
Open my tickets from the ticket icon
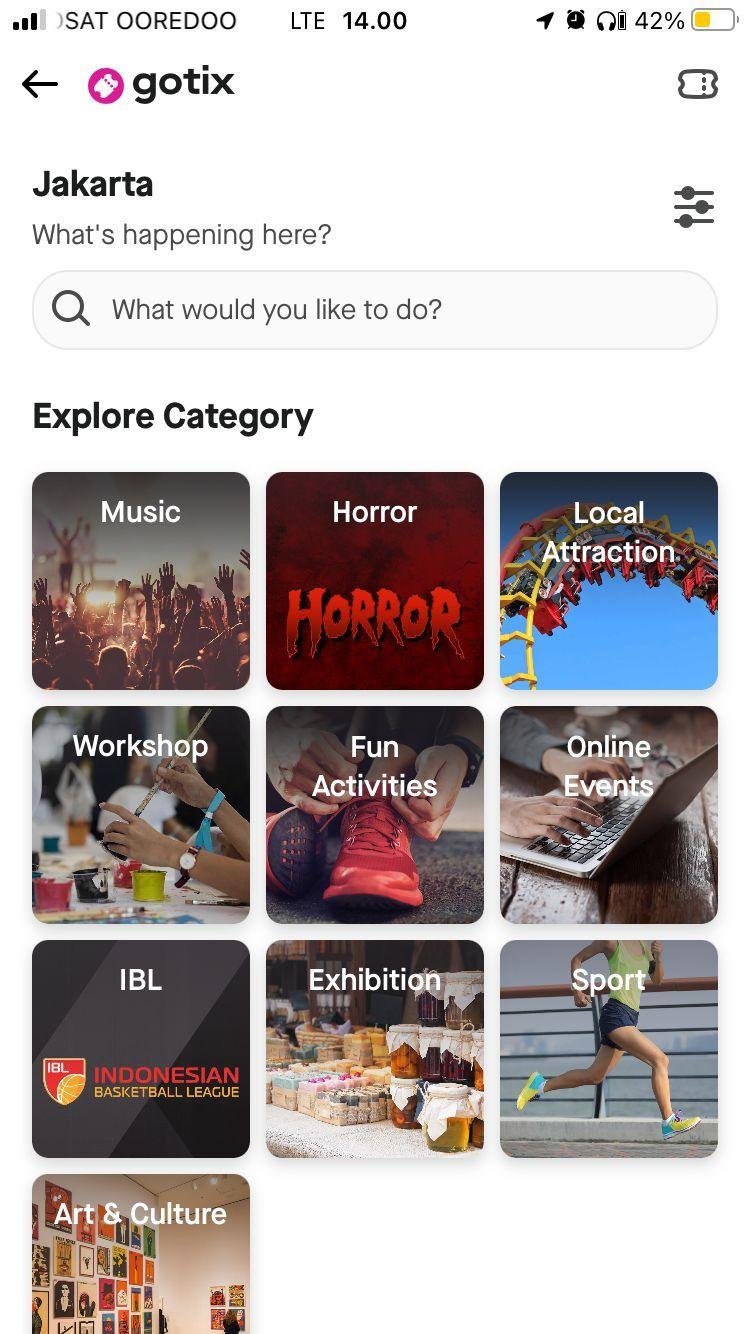[x=697, y=85]
